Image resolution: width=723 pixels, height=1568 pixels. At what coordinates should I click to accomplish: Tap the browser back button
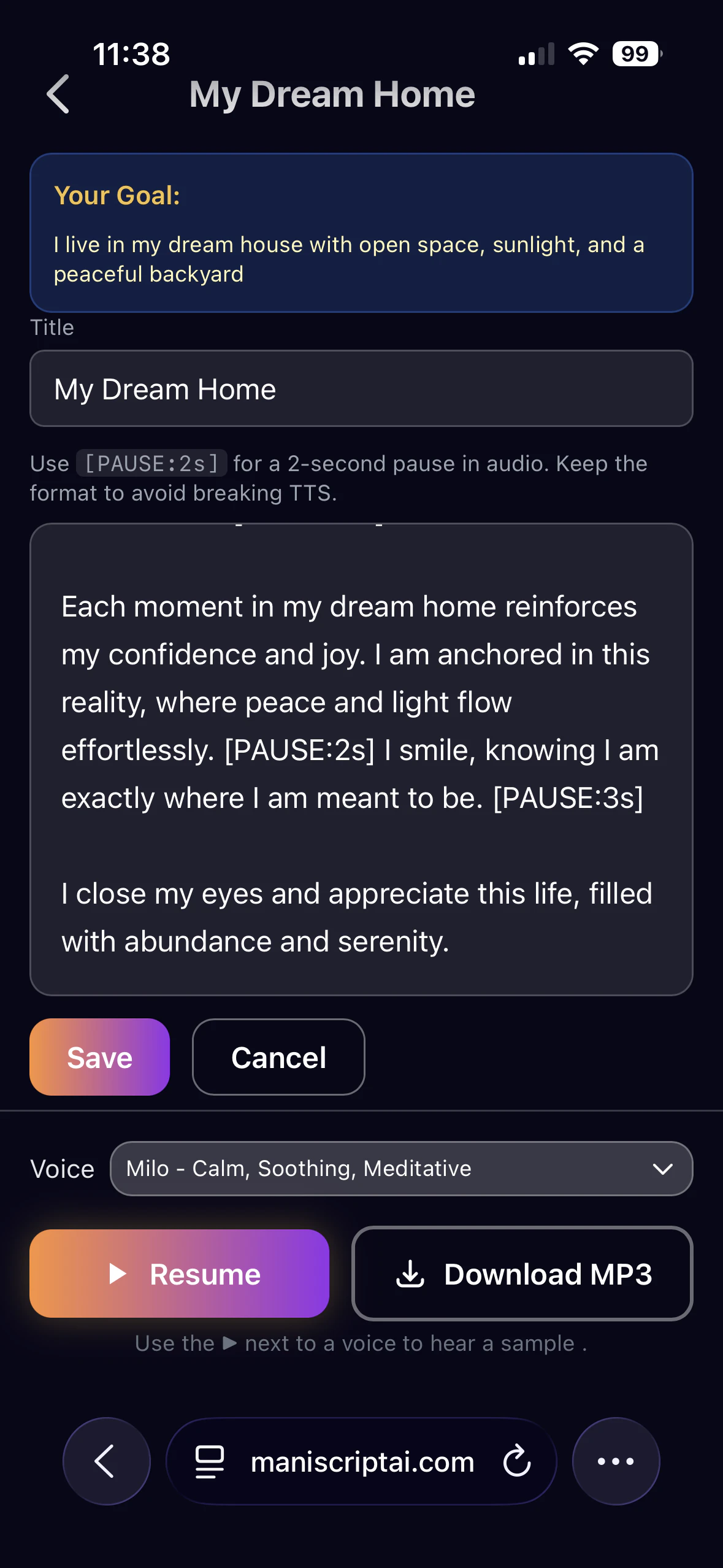point(106,1461)
